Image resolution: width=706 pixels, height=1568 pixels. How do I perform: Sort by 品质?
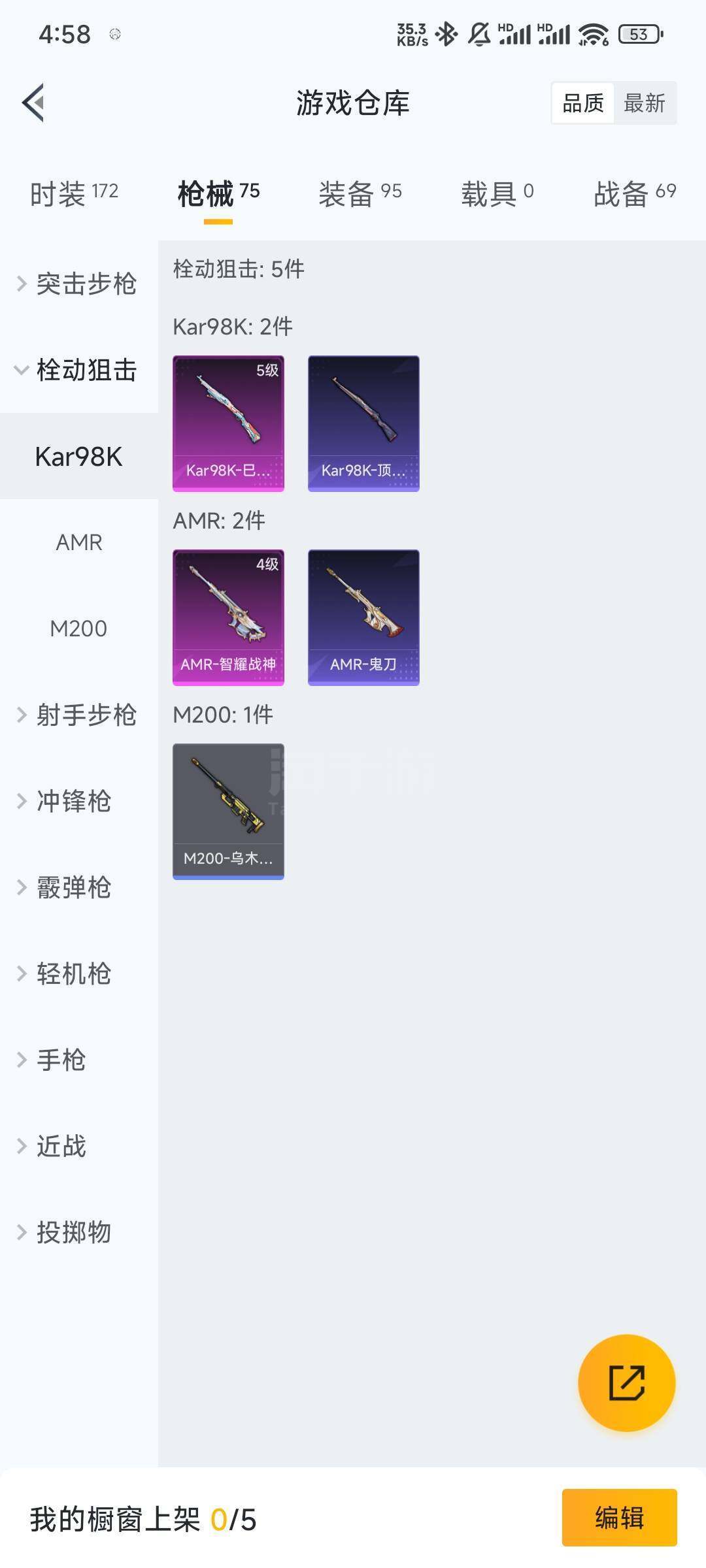pos(583,103)
